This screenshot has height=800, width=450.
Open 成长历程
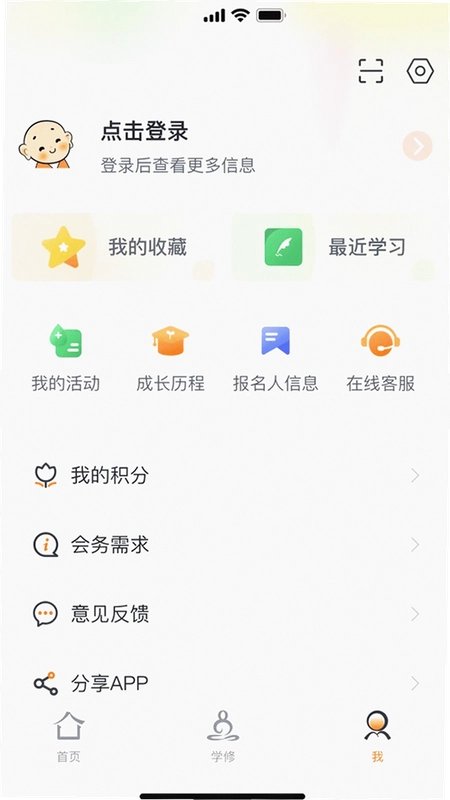(x=170, y=359)
